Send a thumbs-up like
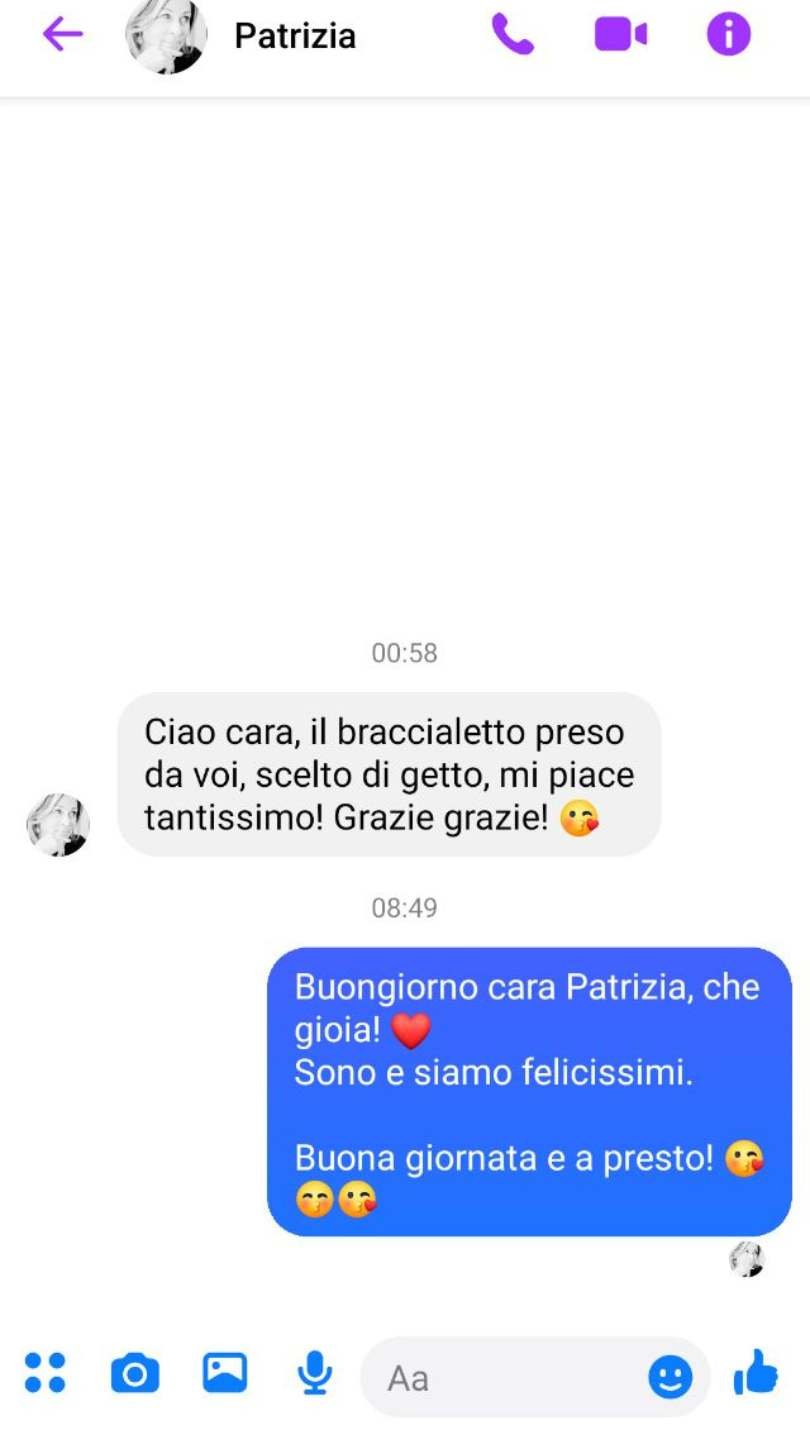Viewport: 810px width, 1440px height. (x=756, y=1372)
